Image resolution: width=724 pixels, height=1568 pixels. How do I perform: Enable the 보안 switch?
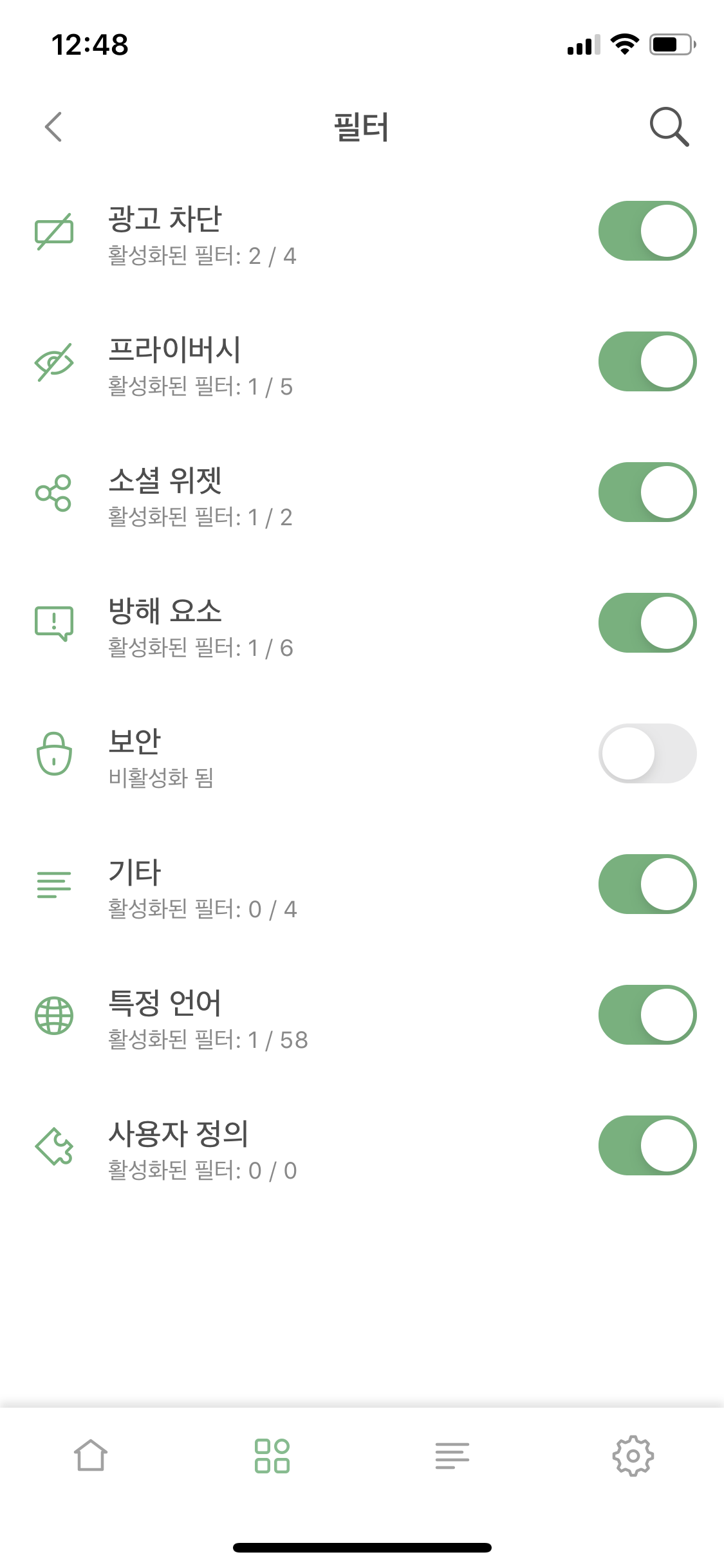point(647,754)
